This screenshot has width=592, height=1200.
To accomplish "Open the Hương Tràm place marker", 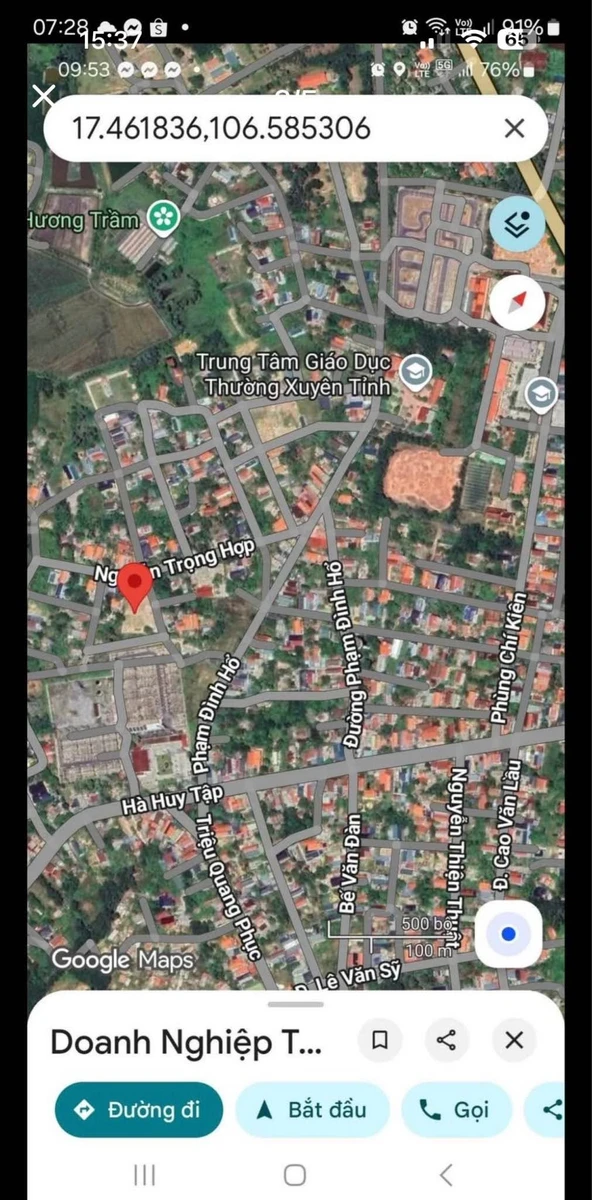I will (162, 218).
